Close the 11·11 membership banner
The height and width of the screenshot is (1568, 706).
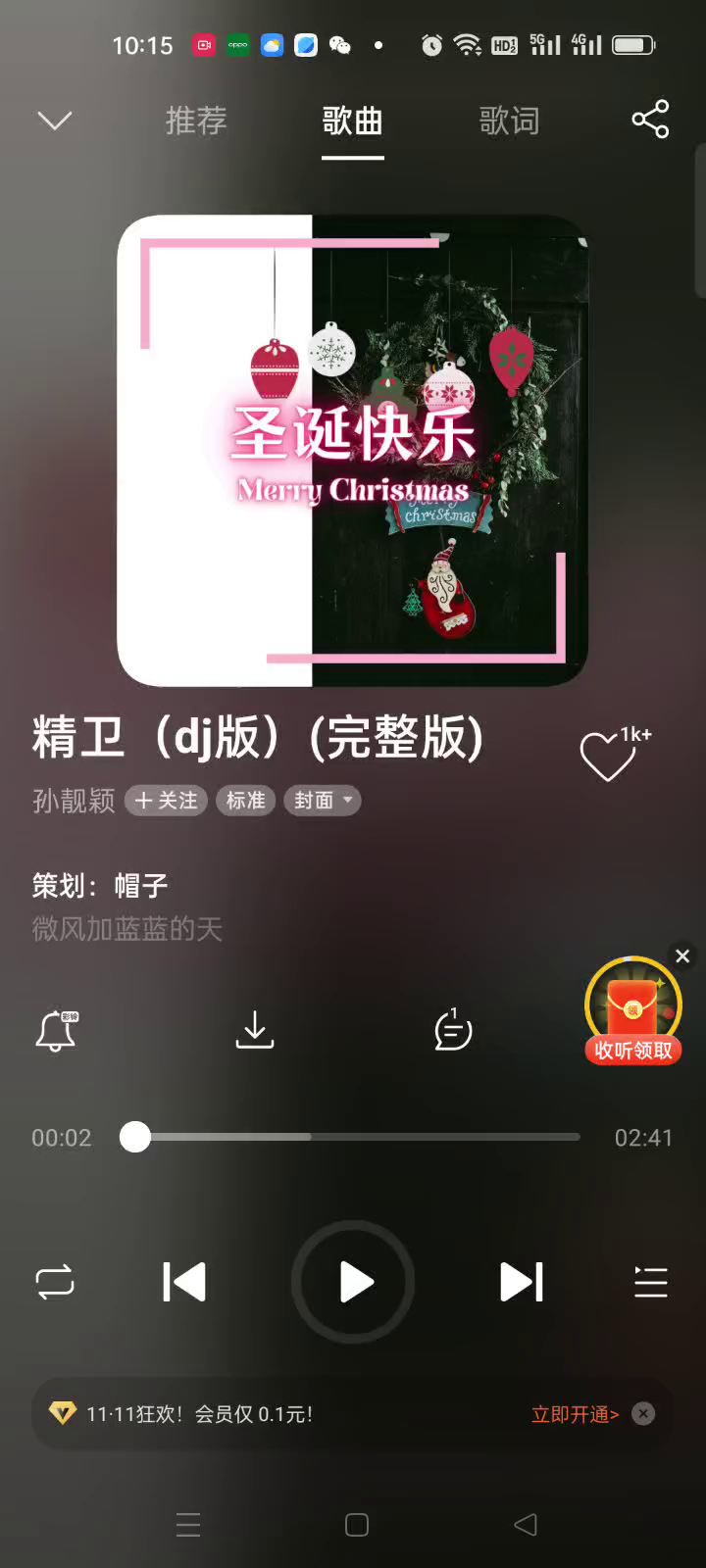click(643, 1413)
